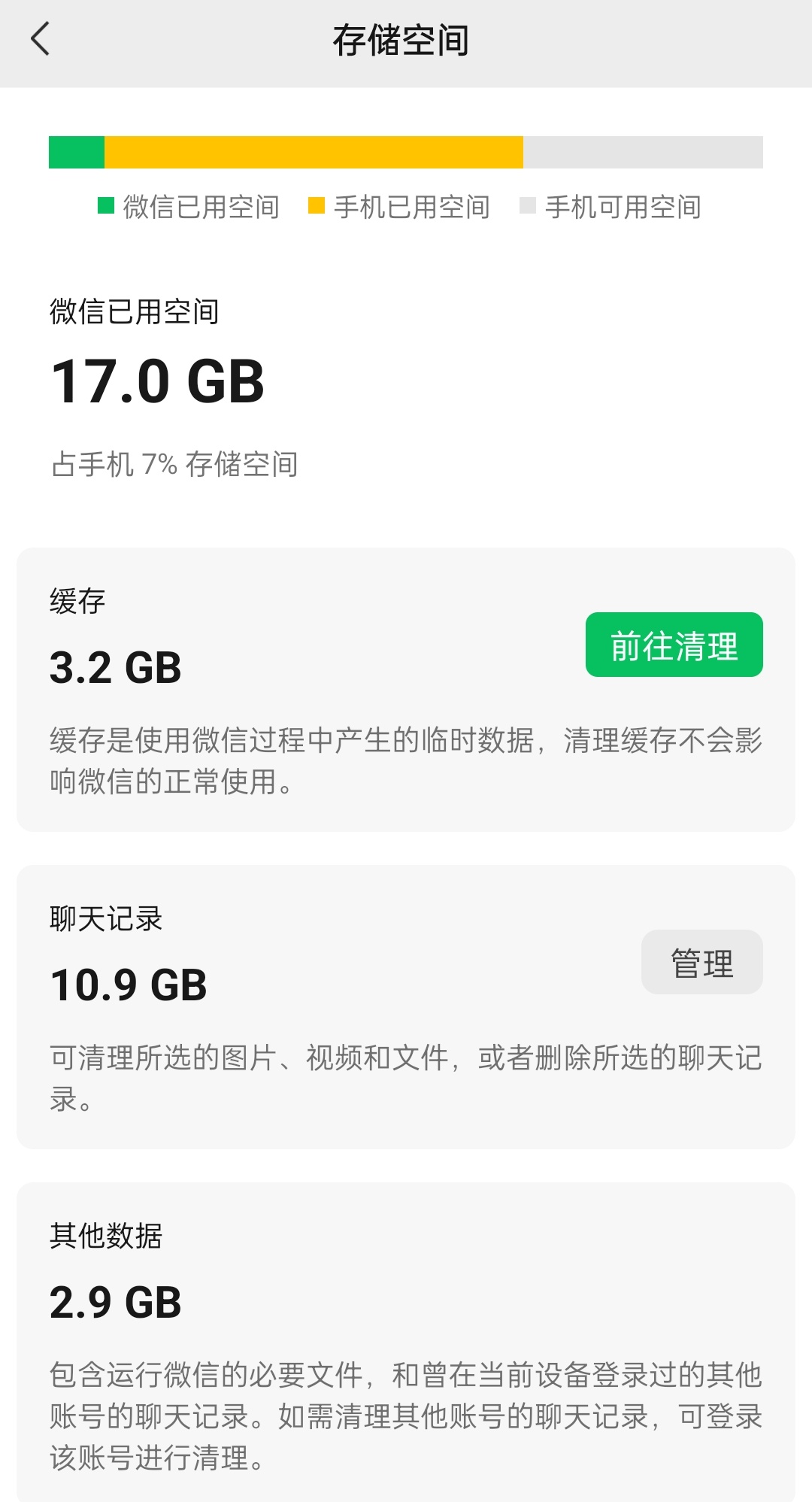Open chat history management via 管理 button
The image size is (812, 1502).
pyautogui.click(x=701, y=961)
